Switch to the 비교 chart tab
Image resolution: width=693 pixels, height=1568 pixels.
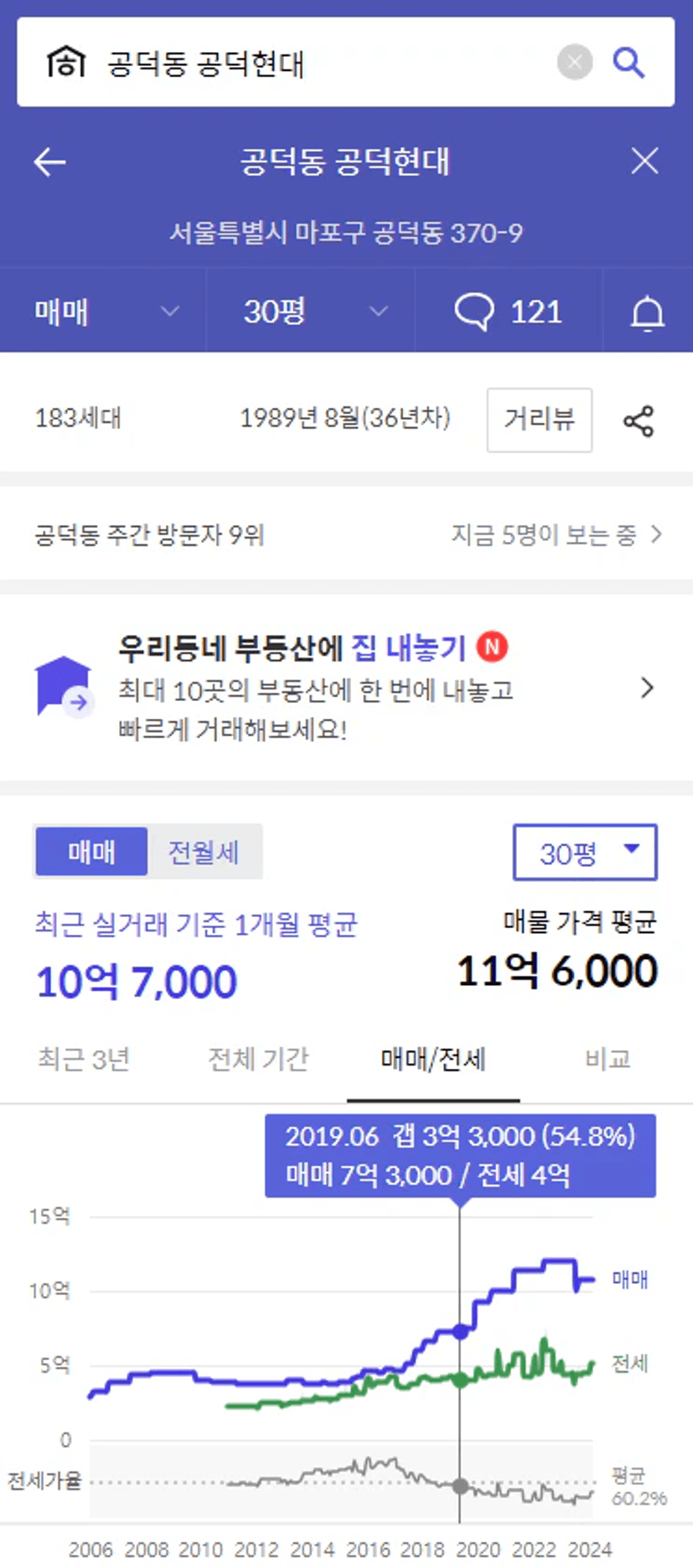(608, 1060)
